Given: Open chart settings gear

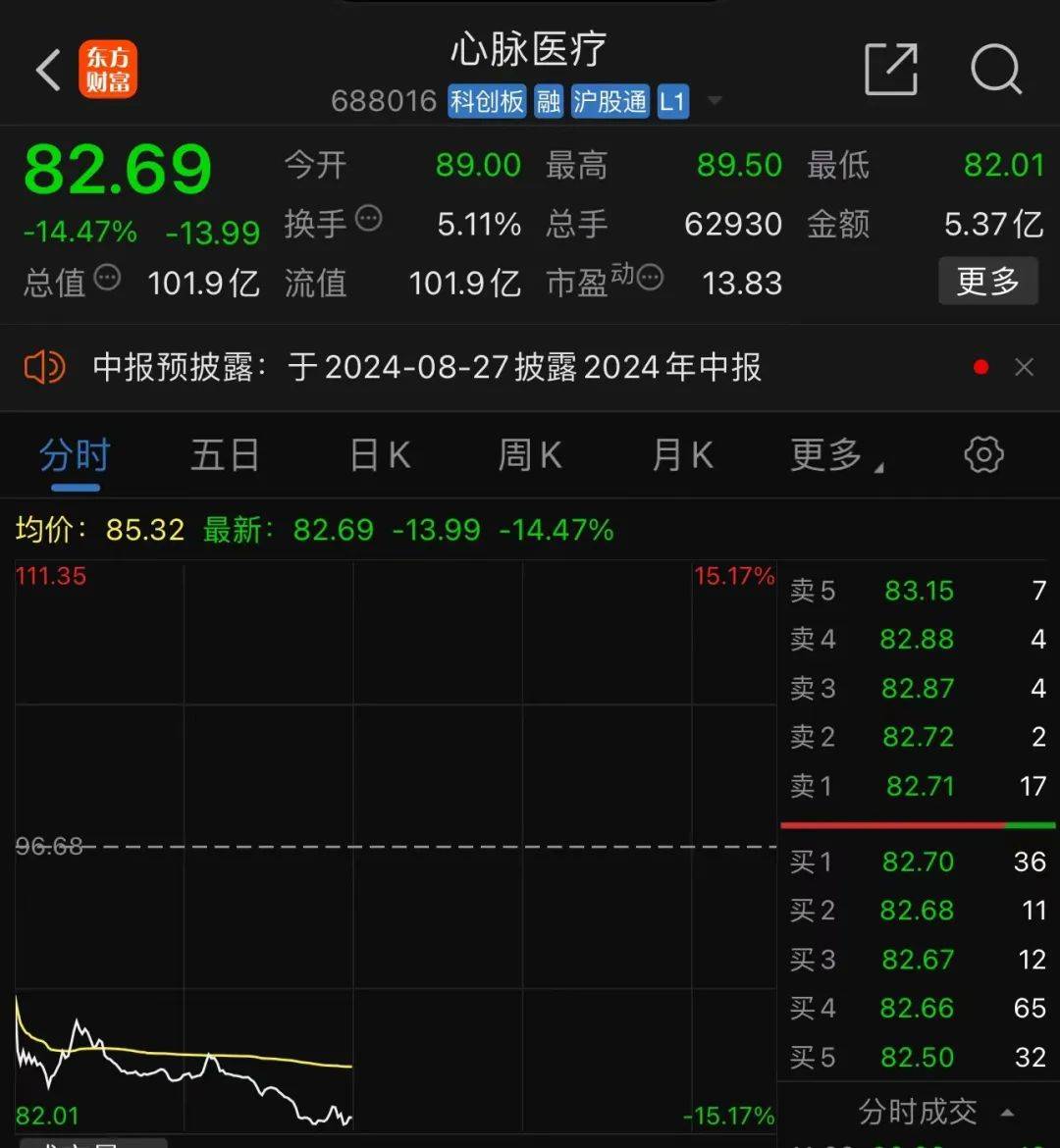Looking at the screenshot, I should tap(983, 455).
